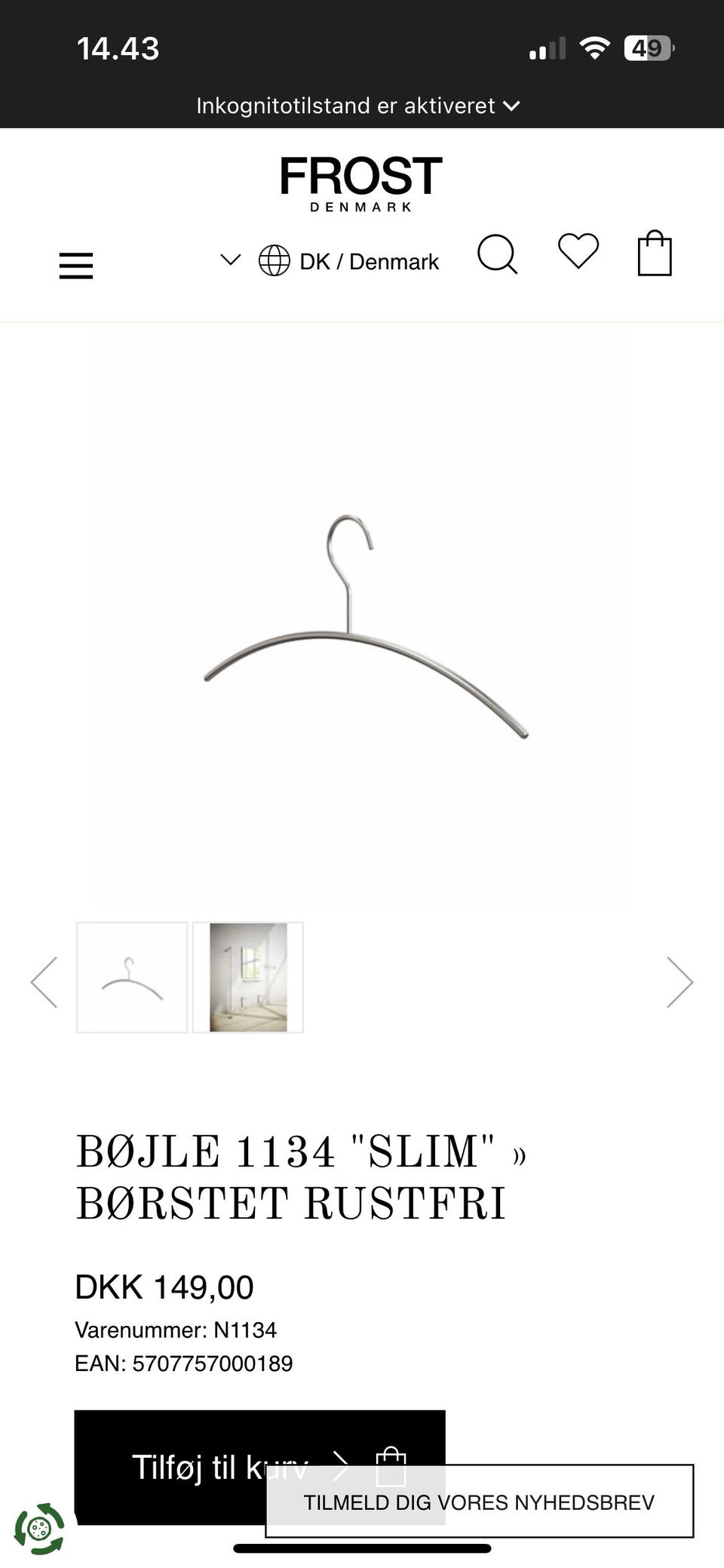
Task: Select the hanger thumbnail image
Action: tap(132, 977)
